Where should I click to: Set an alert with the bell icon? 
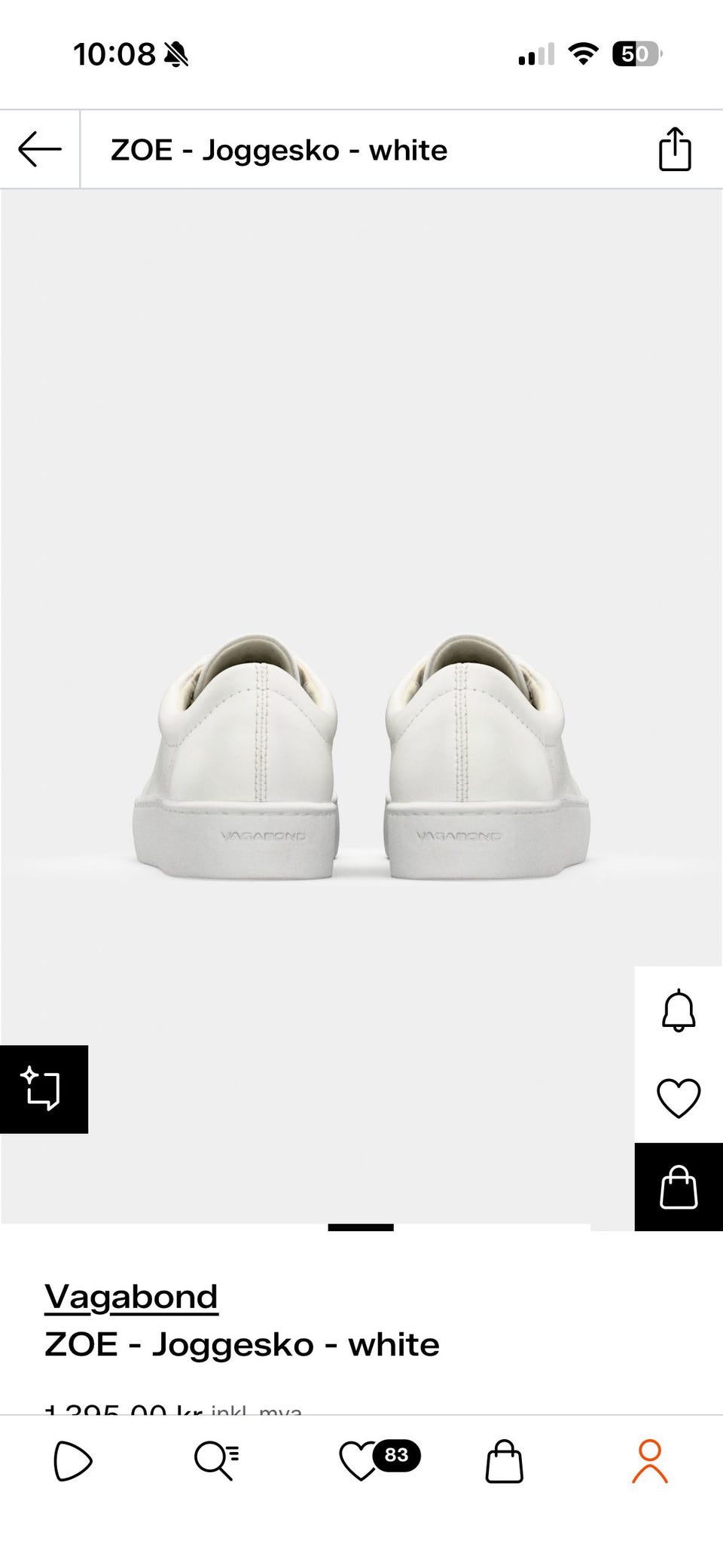coord(679,1010)
